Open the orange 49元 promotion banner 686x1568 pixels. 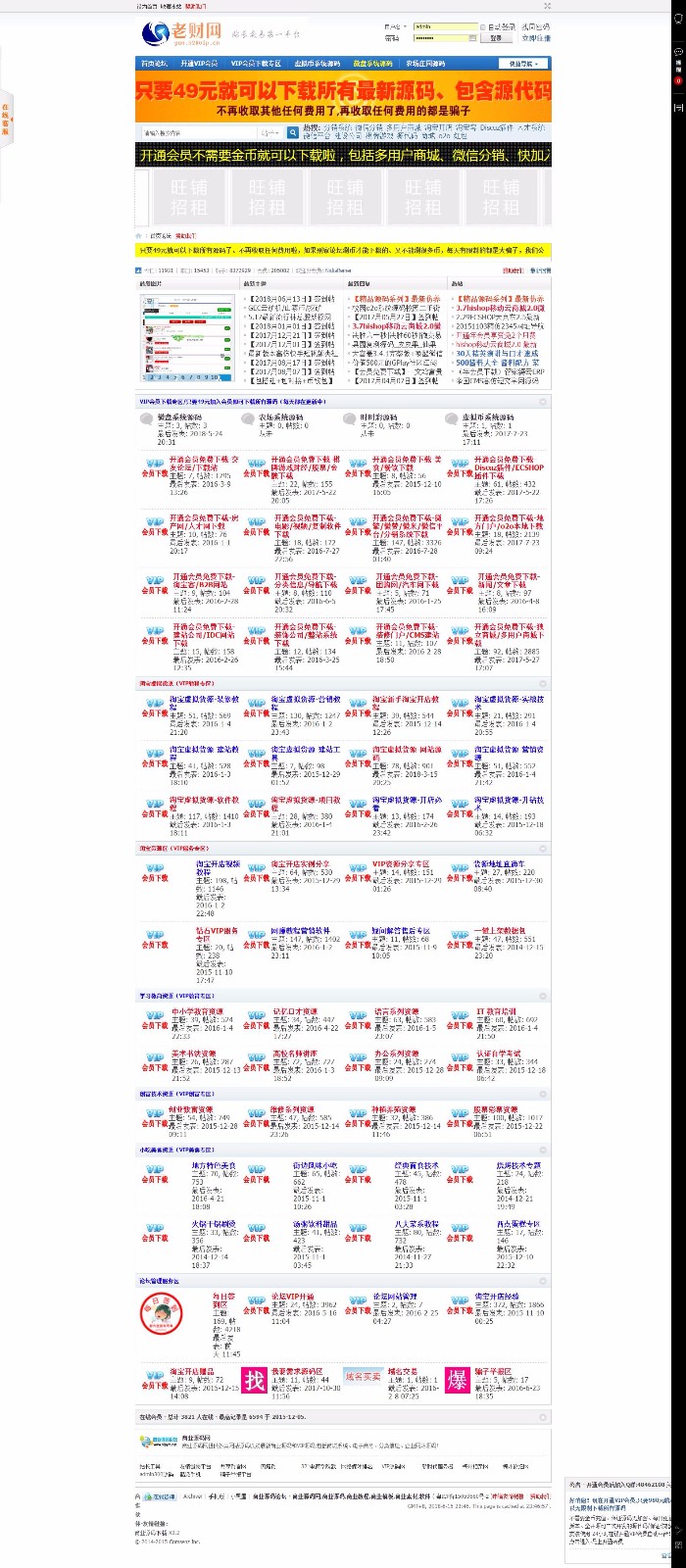point(343,97)
